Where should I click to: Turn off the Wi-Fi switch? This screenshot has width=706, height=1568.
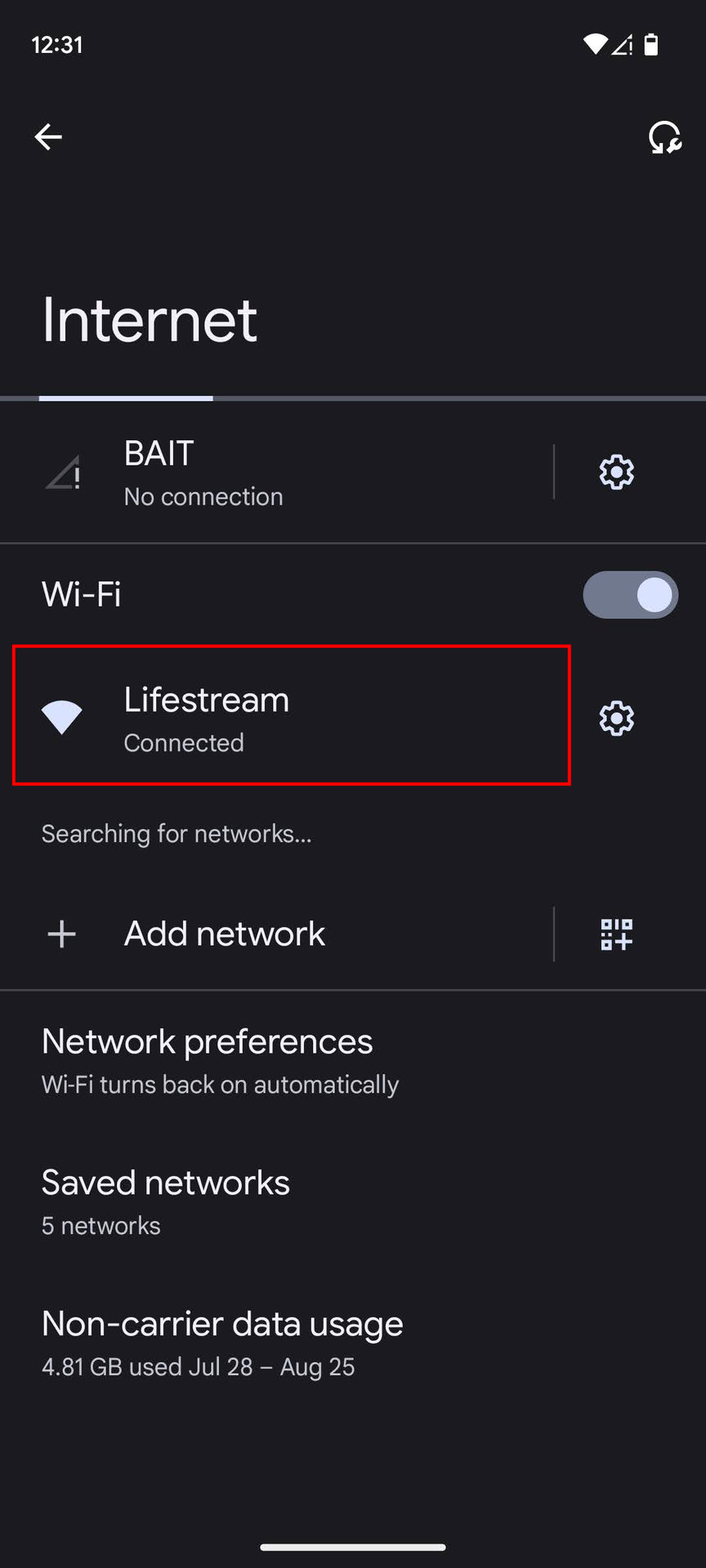630,595
